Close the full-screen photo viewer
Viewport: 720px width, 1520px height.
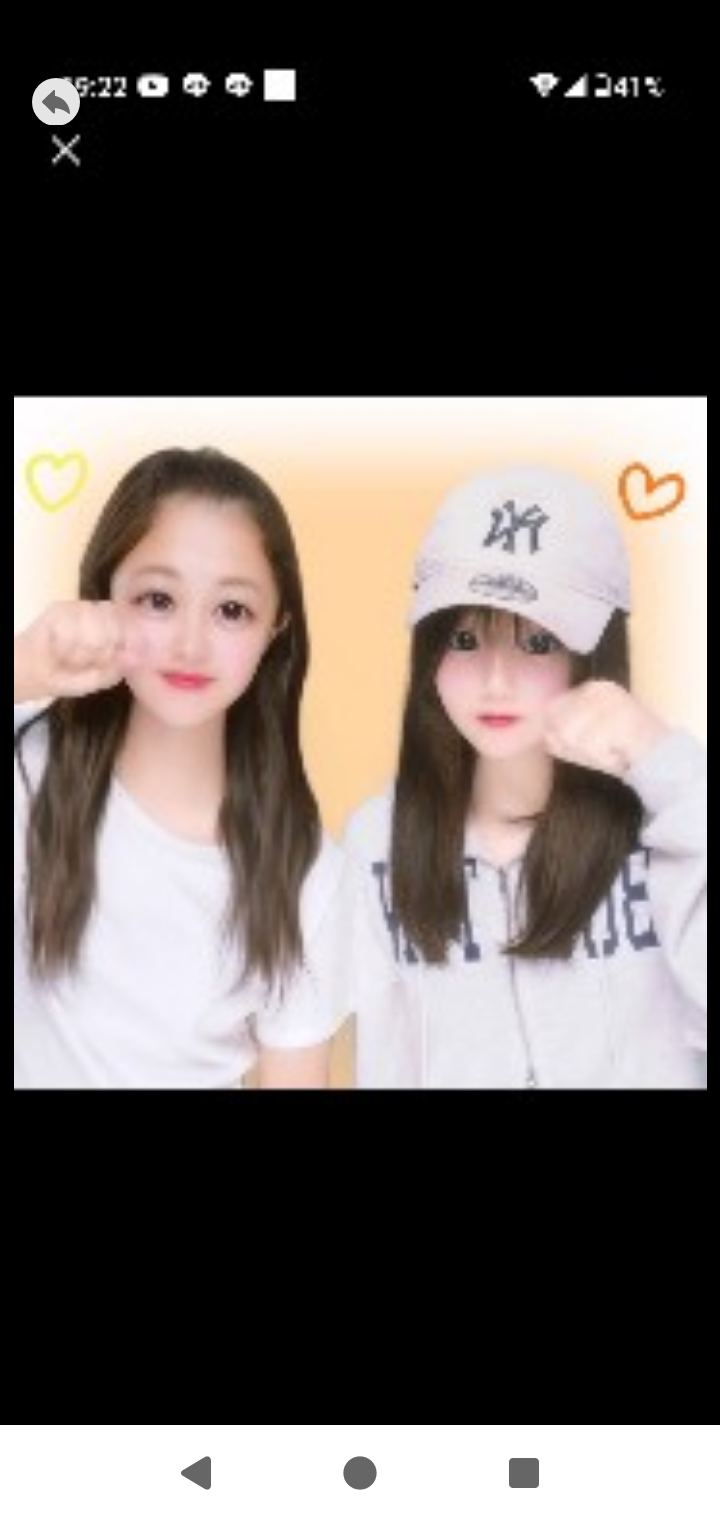coord(66,151)
